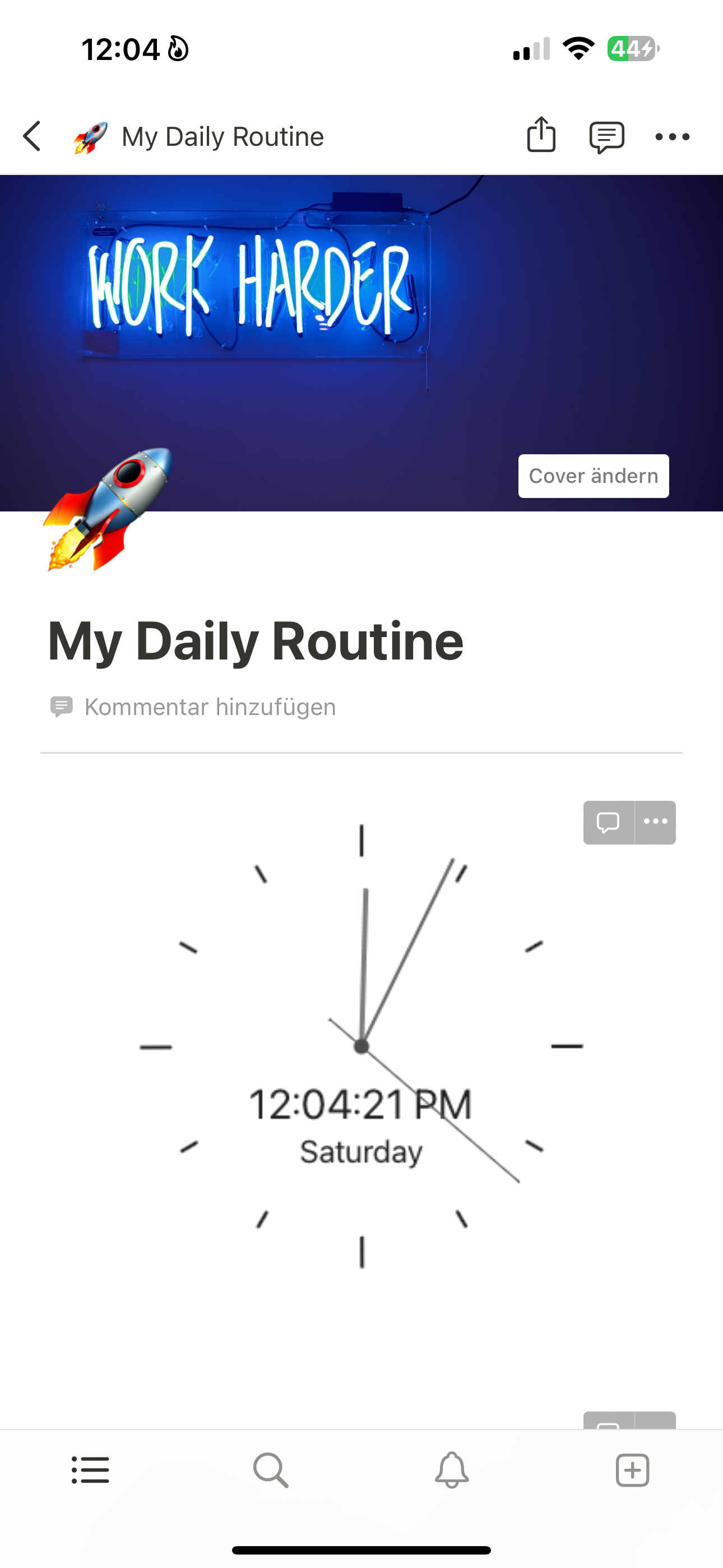The height and width of the screenshot is (1568, 723).
Task: Create a new page using the plus icon
Action: coord(632,1470)
